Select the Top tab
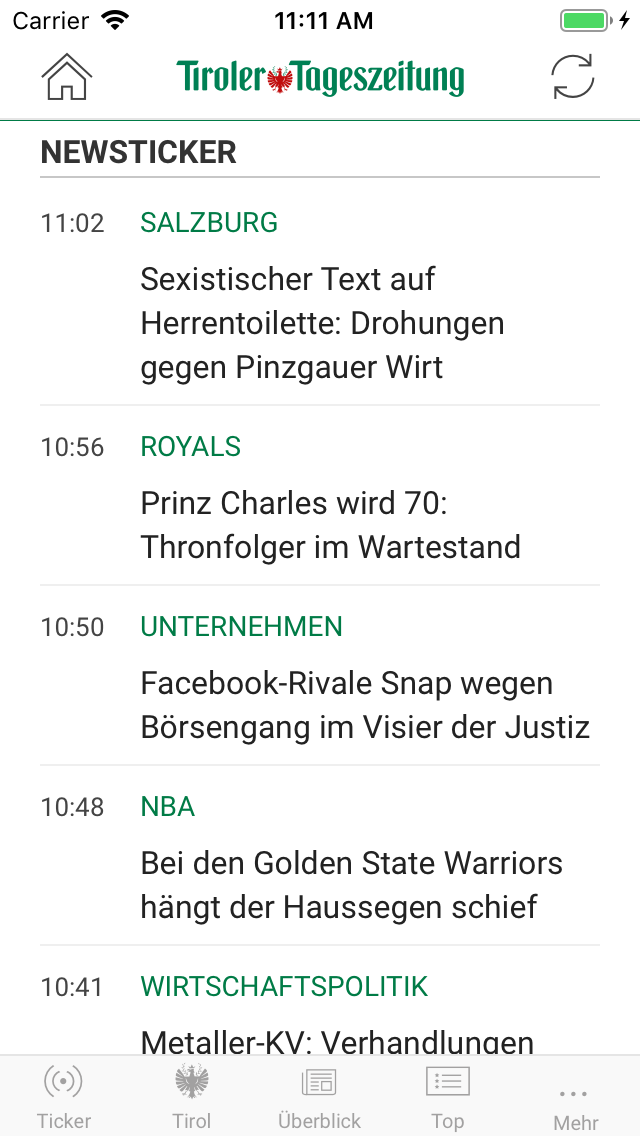640x1136 pixels. [447, 1096]
